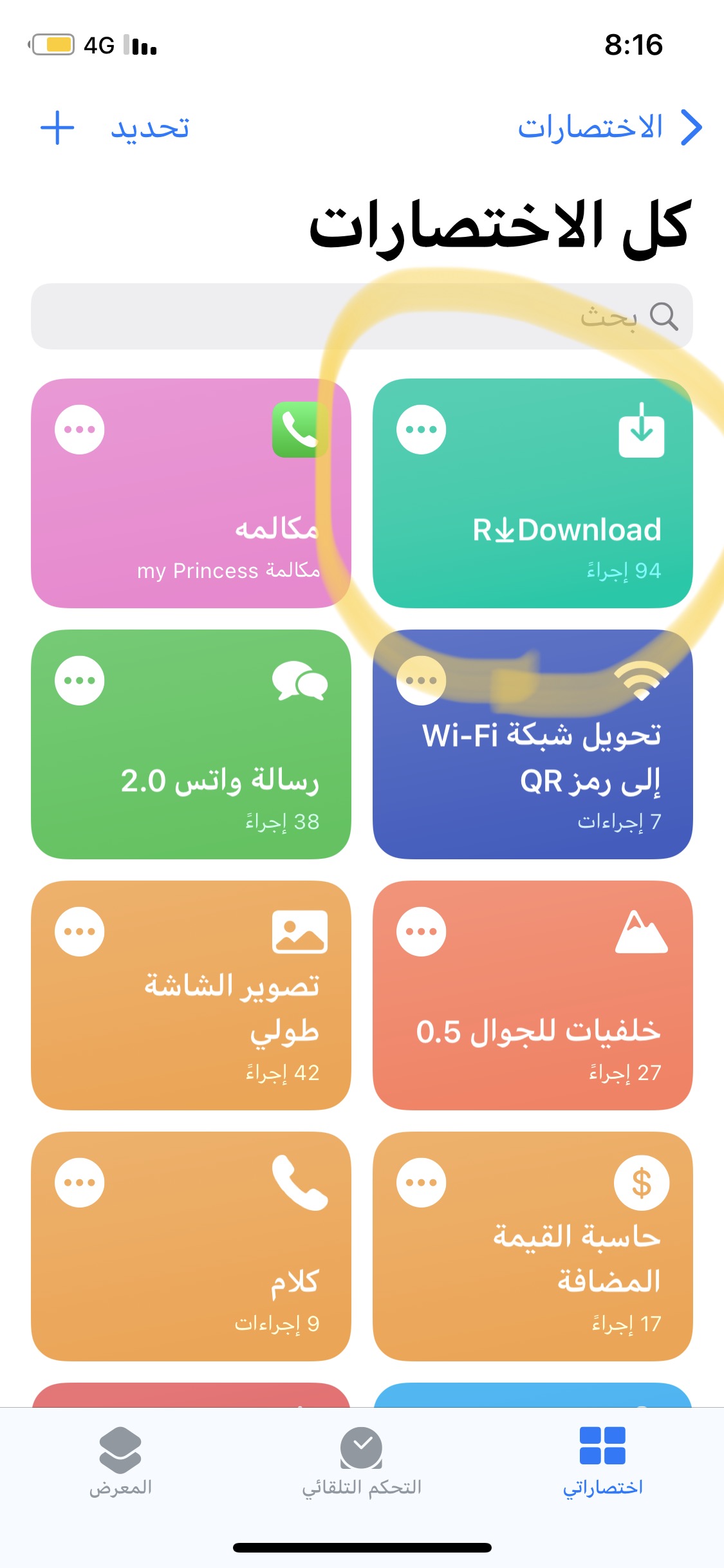Screen dimensions: 724x1568
Task: Run the حاسبة القيمة المضافة shortcut
Action: click(533, 1246)
